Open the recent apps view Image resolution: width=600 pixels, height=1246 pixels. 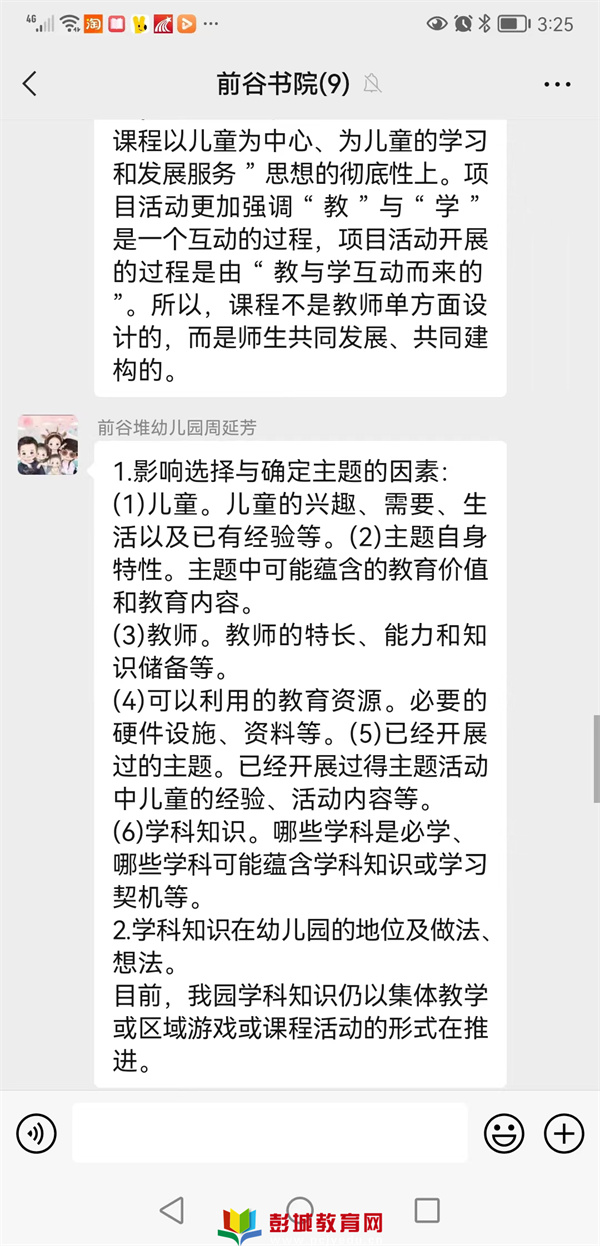[427, 1210]
